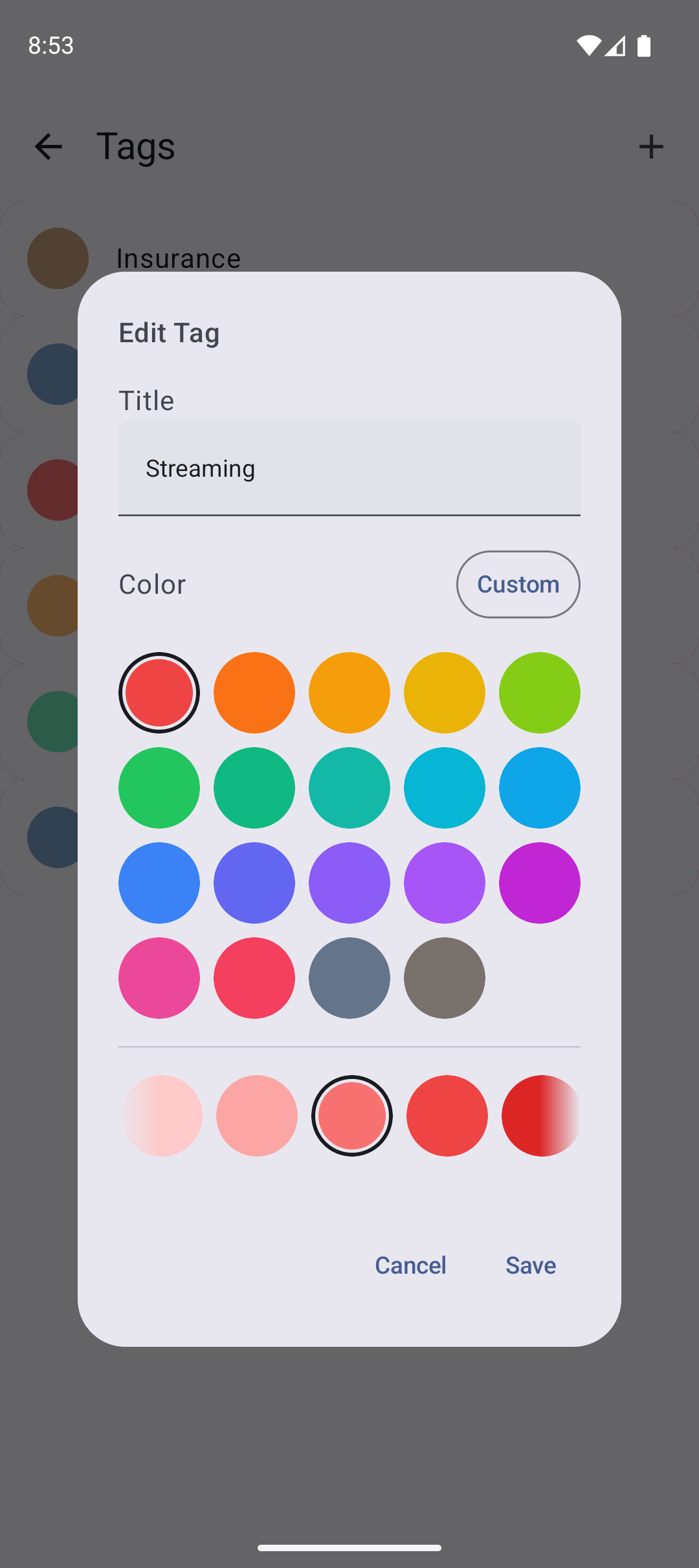Image resolution: width=699 pixels, height=1568 pixels.
Task: Pick the teal color swatch
Action: (x=349, y=788)
